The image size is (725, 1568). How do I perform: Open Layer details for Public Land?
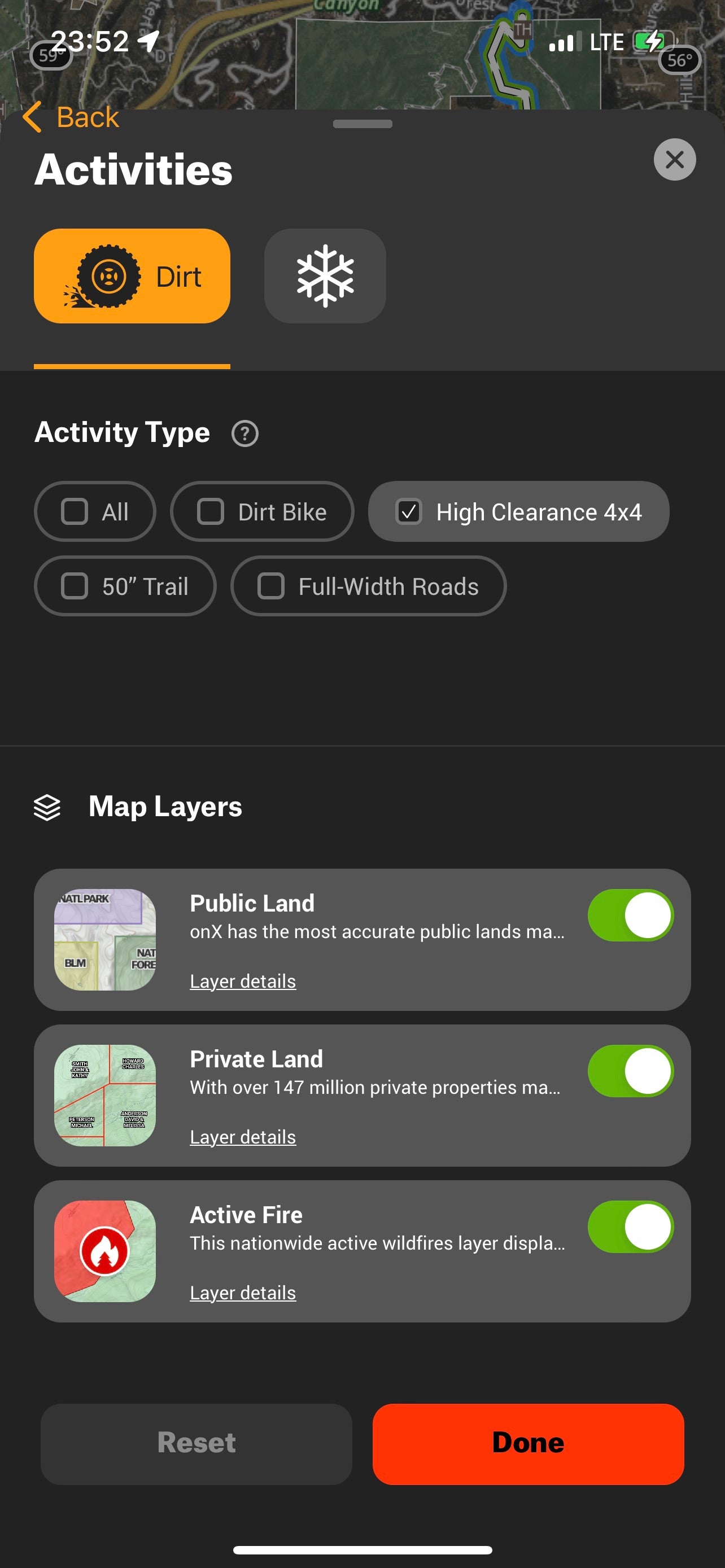point(243,981)
